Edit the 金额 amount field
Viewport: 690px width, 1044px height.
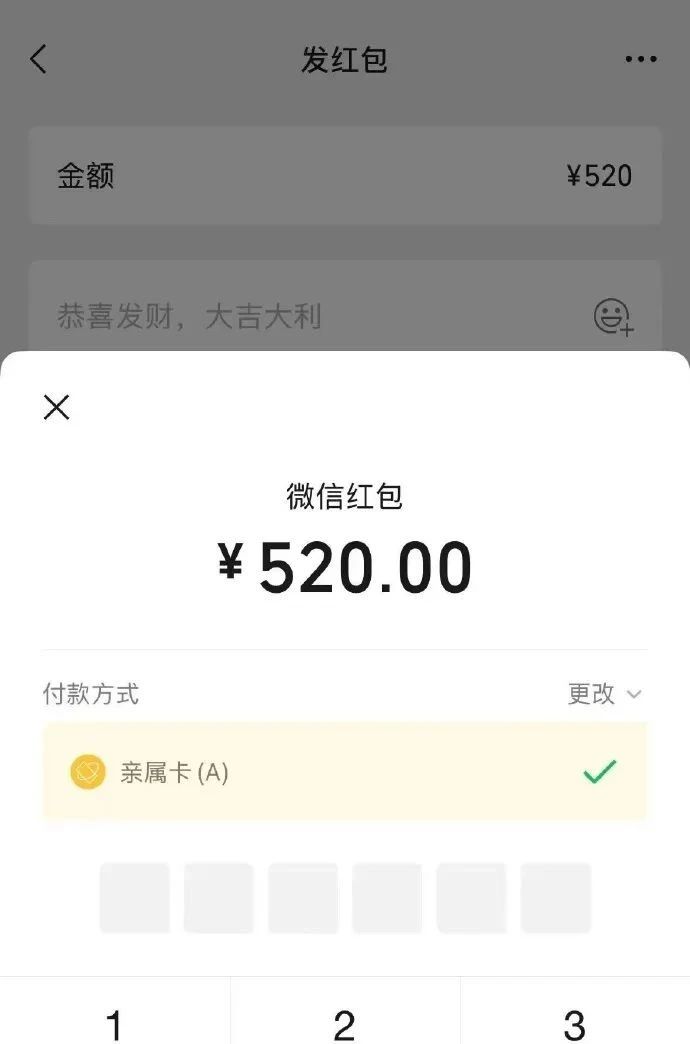[x=345, y=176]
